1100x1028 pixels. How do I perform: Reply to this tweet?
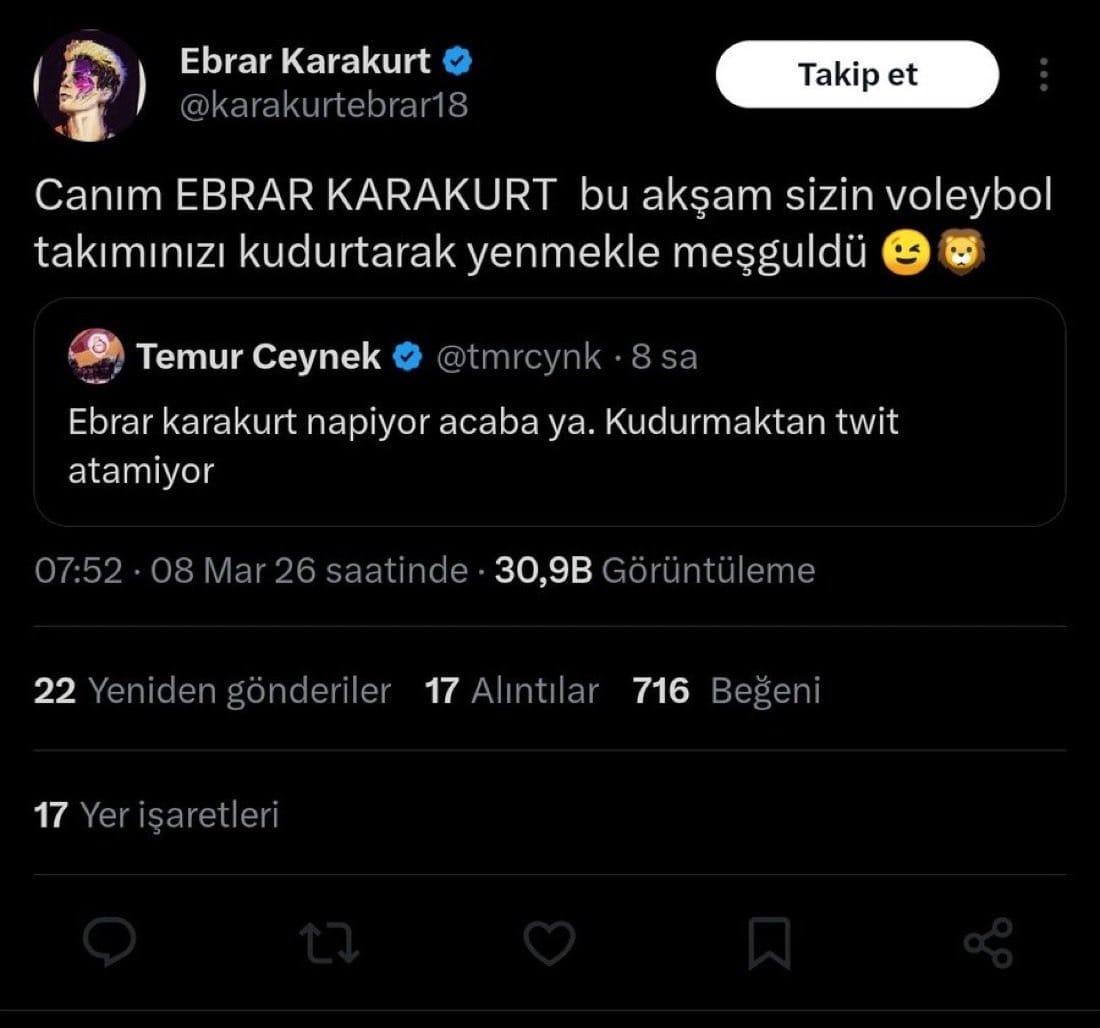109,943
